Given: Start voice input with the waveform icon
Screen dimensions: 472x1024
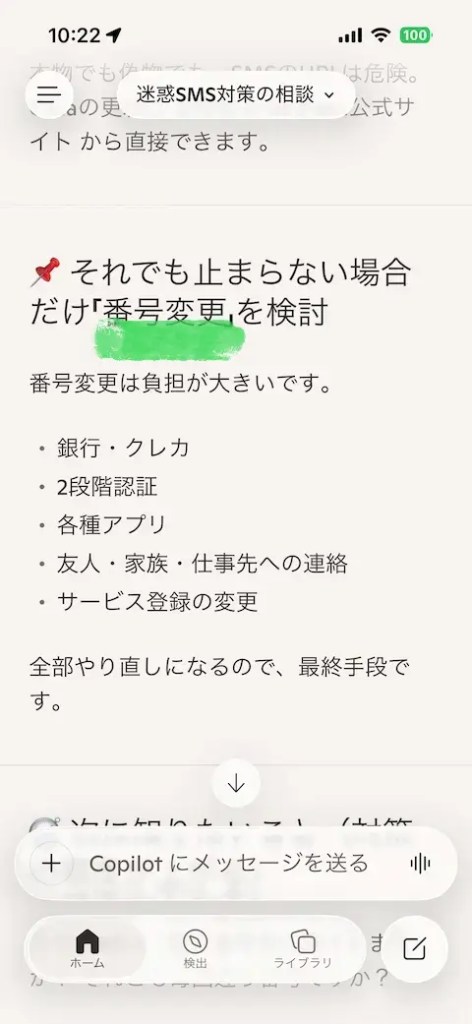Looking at the screenshot, I should [x=420, y=863].
